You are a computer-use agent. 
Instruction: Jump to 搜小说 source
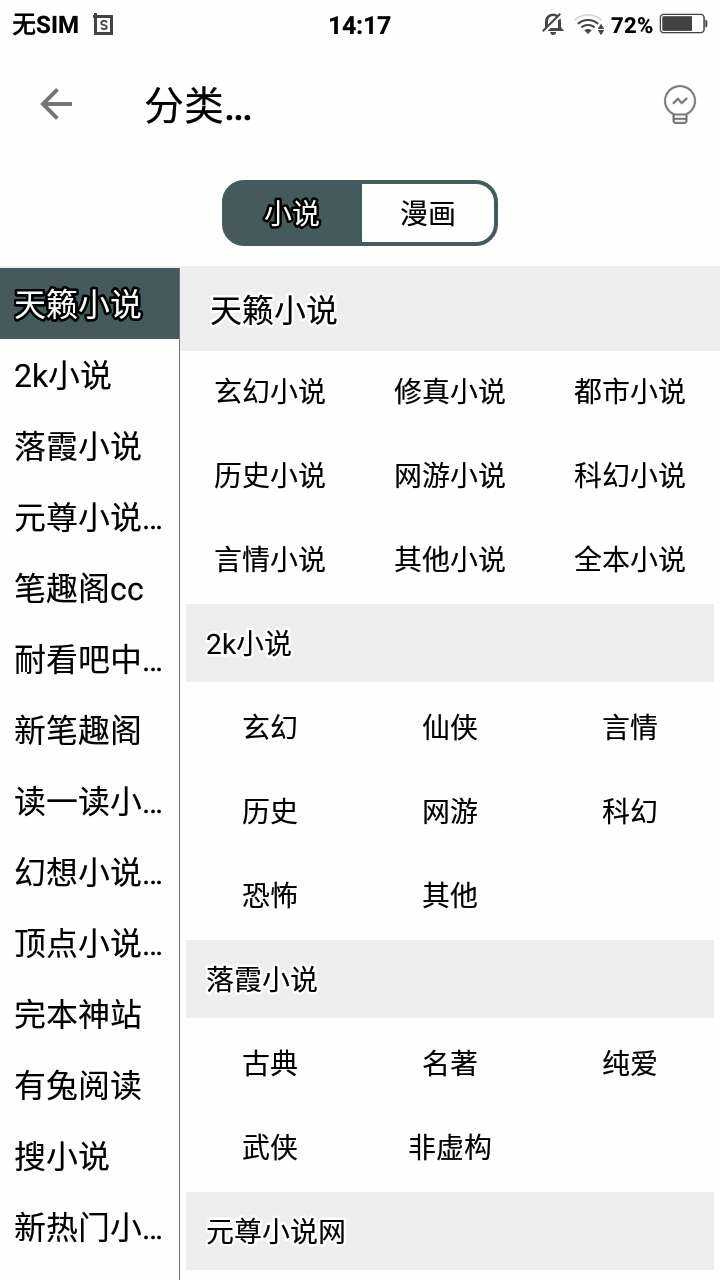[x=62, y=1157]
